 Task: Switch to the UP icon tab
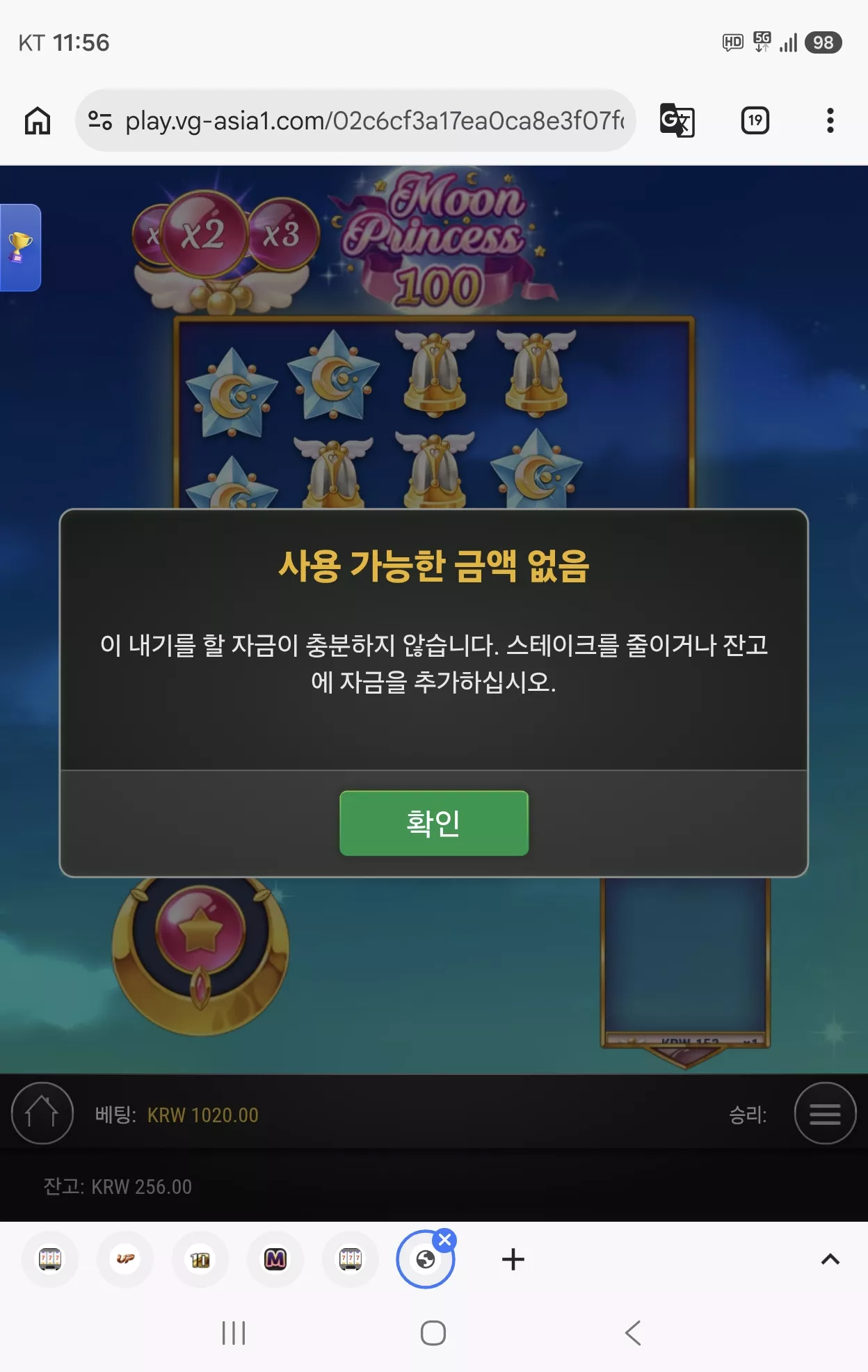[x=125, y=1259]
